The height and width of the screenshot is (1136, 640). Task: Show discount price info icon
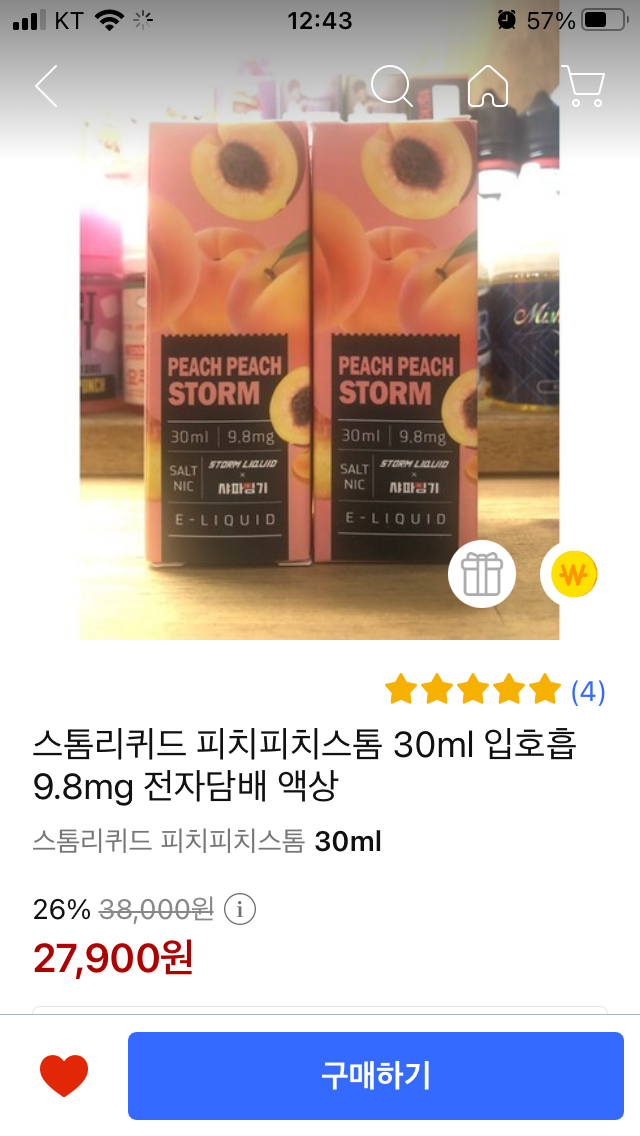tap(240, 909)
